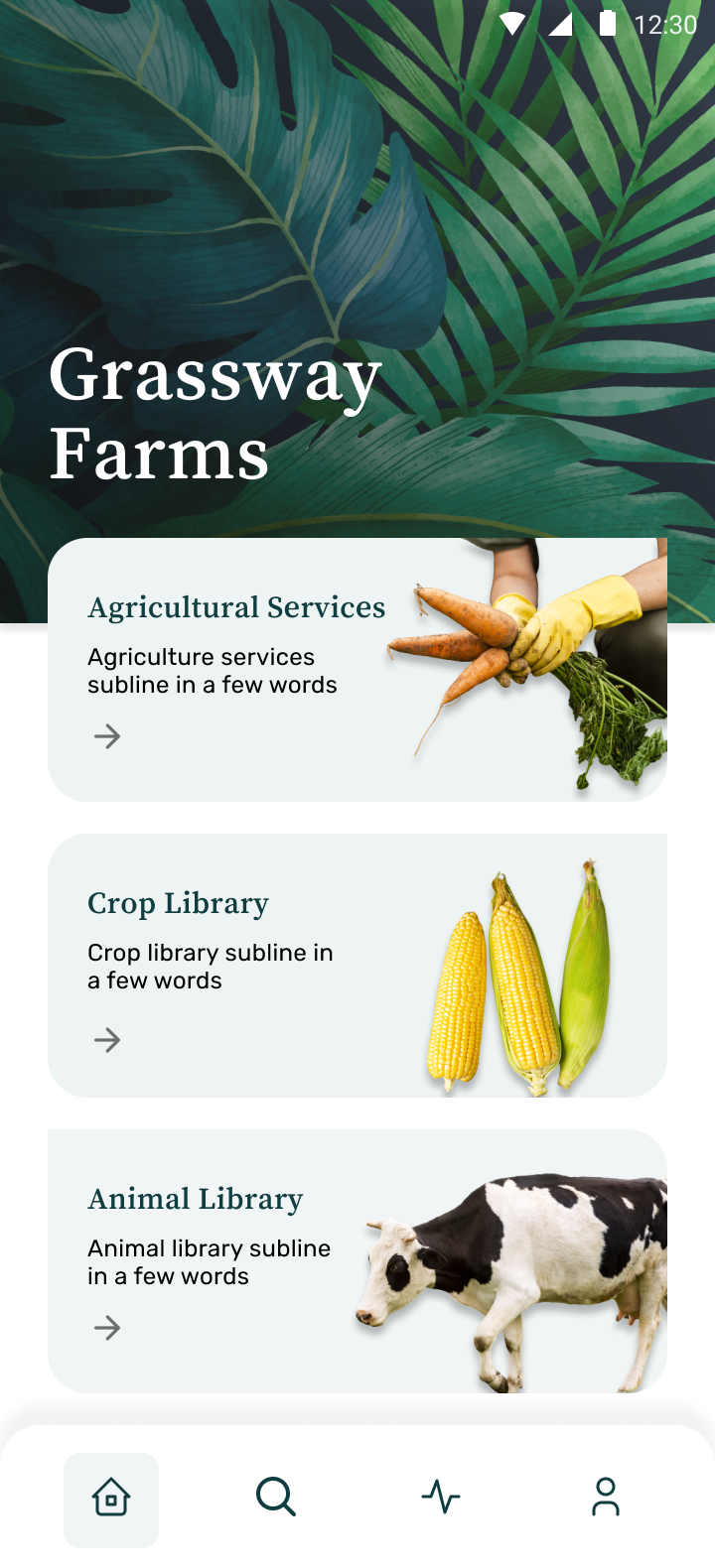This screenshot has width=715, height=1568.
Task: Open the Profile tab
Action: point(605,1497)
